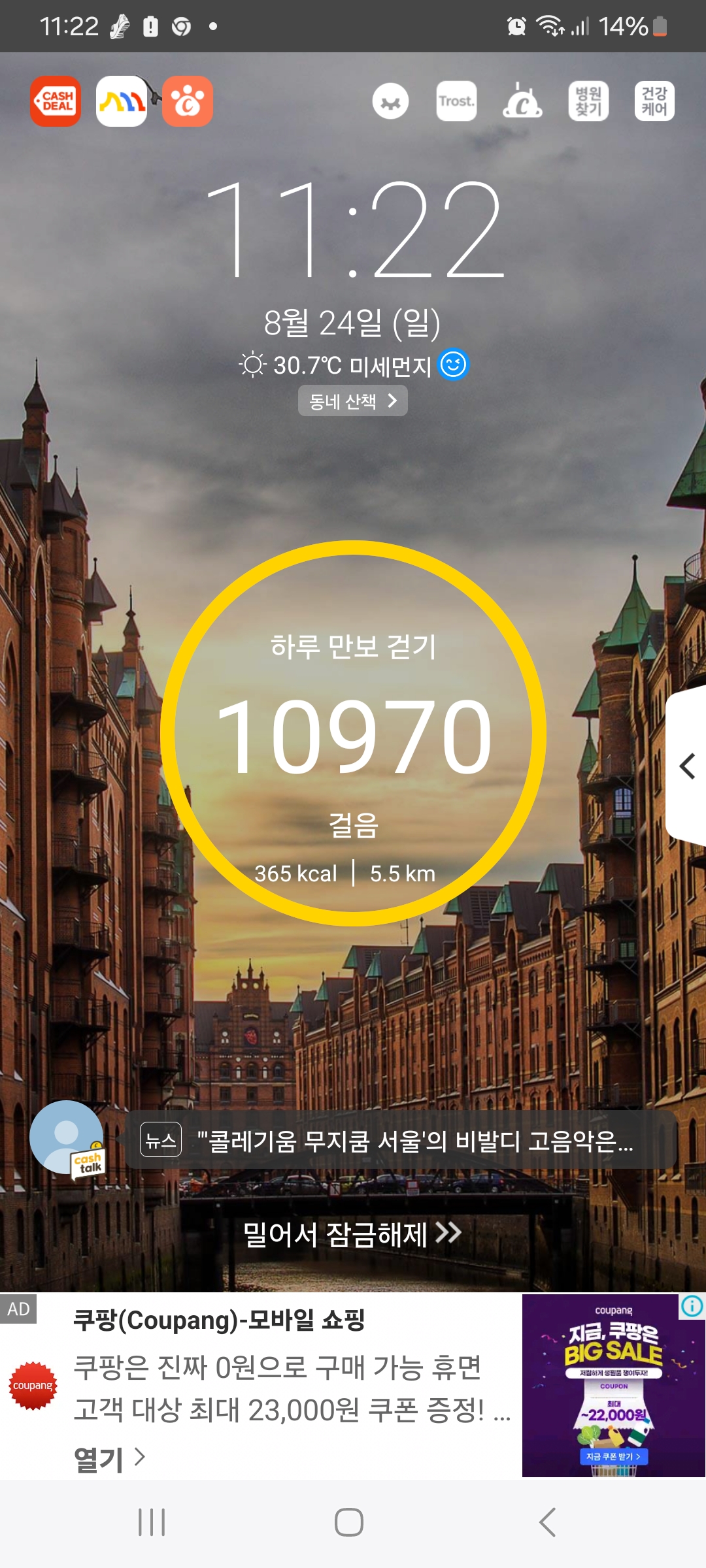Tap the 병원찾기 hospital finder shortcut
The height and width of the screenshot is (1568, 706).
[x=588, y=101]
